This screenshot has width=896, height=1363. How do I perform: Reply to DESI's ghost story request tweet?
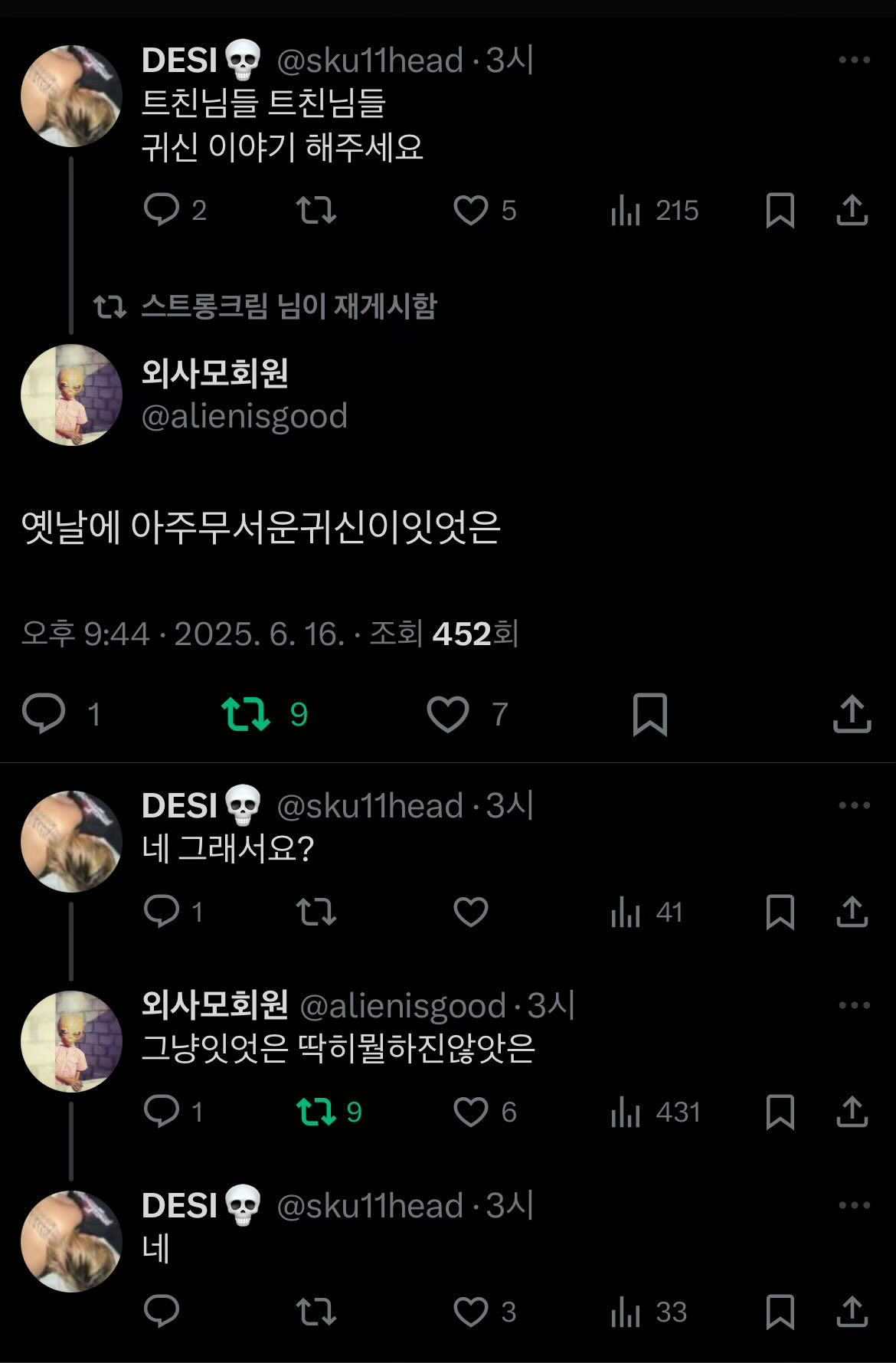162,210
